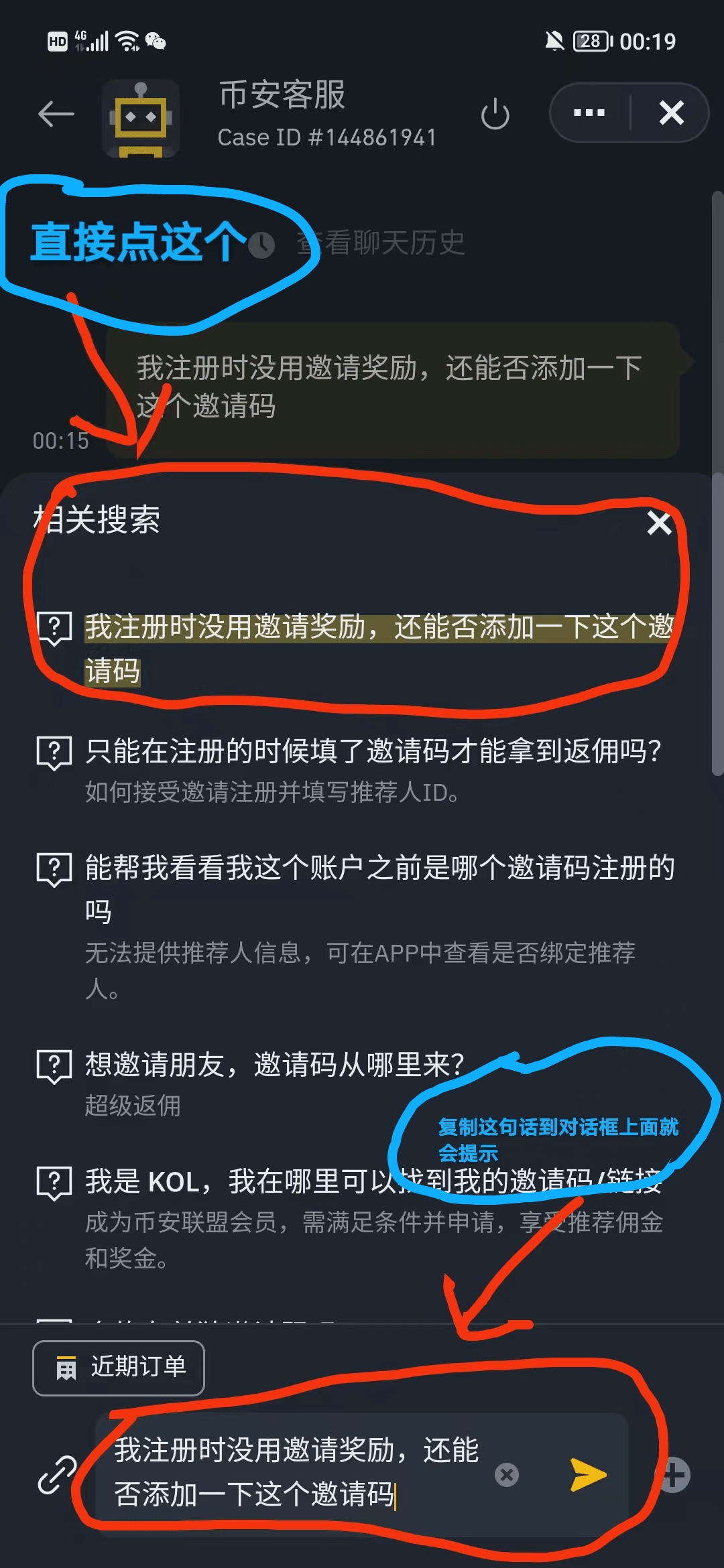Open 查看聊天历史 chat history
This screenshot has width=724, height=1568.
click(379, 243)
